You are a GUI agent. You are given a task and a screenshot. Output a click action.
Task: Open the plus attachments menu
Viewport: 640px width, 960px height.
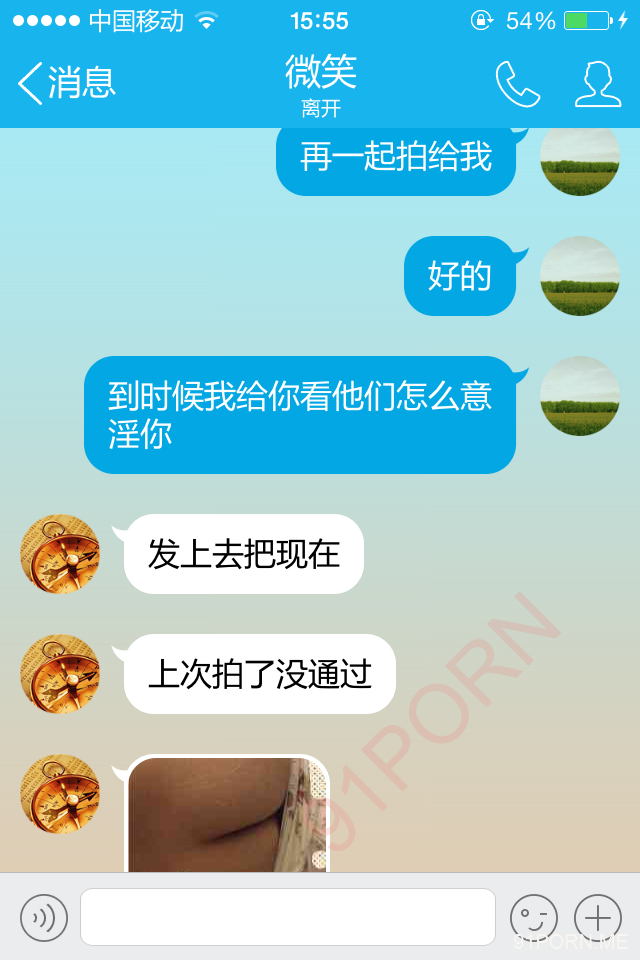(598, 917)
